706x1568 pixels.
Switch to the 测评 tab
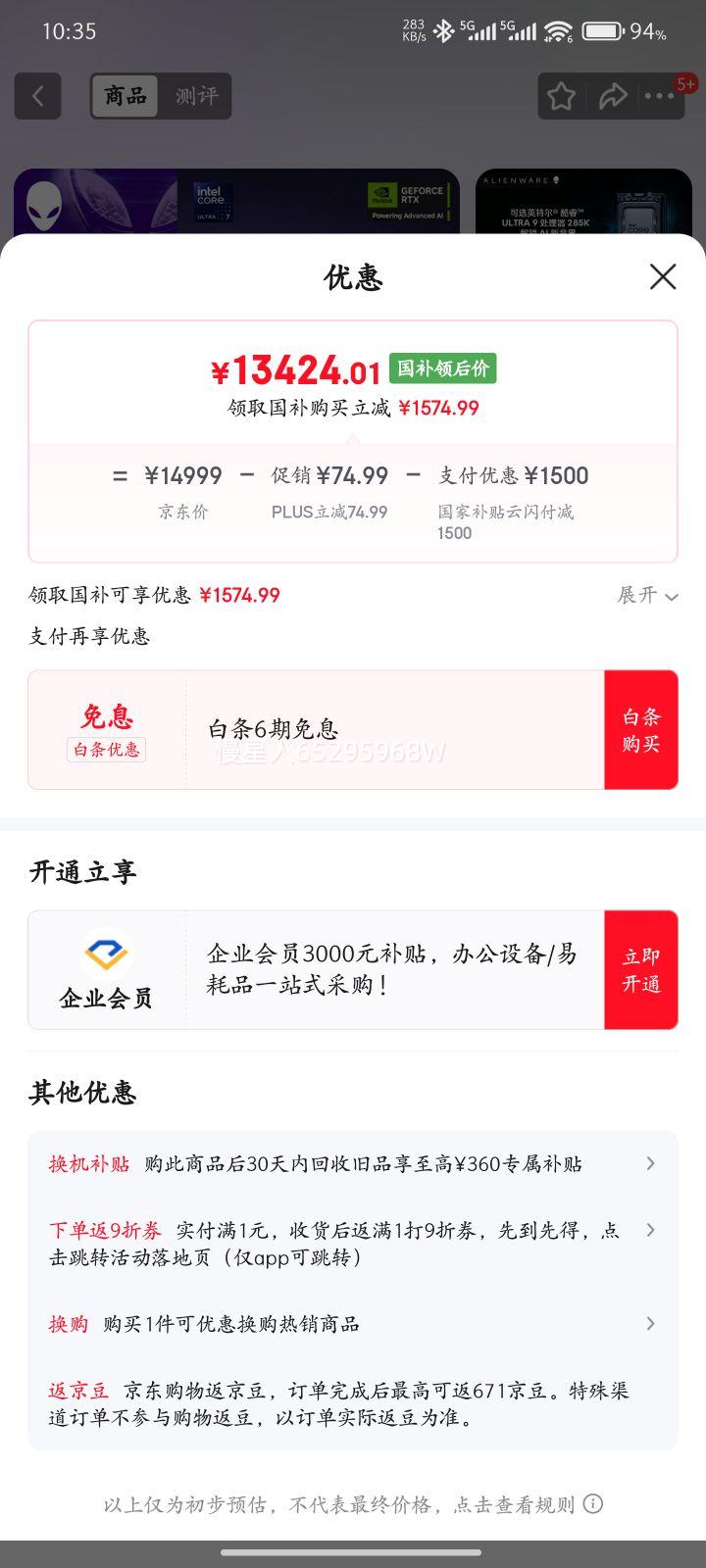click(196, 96)
